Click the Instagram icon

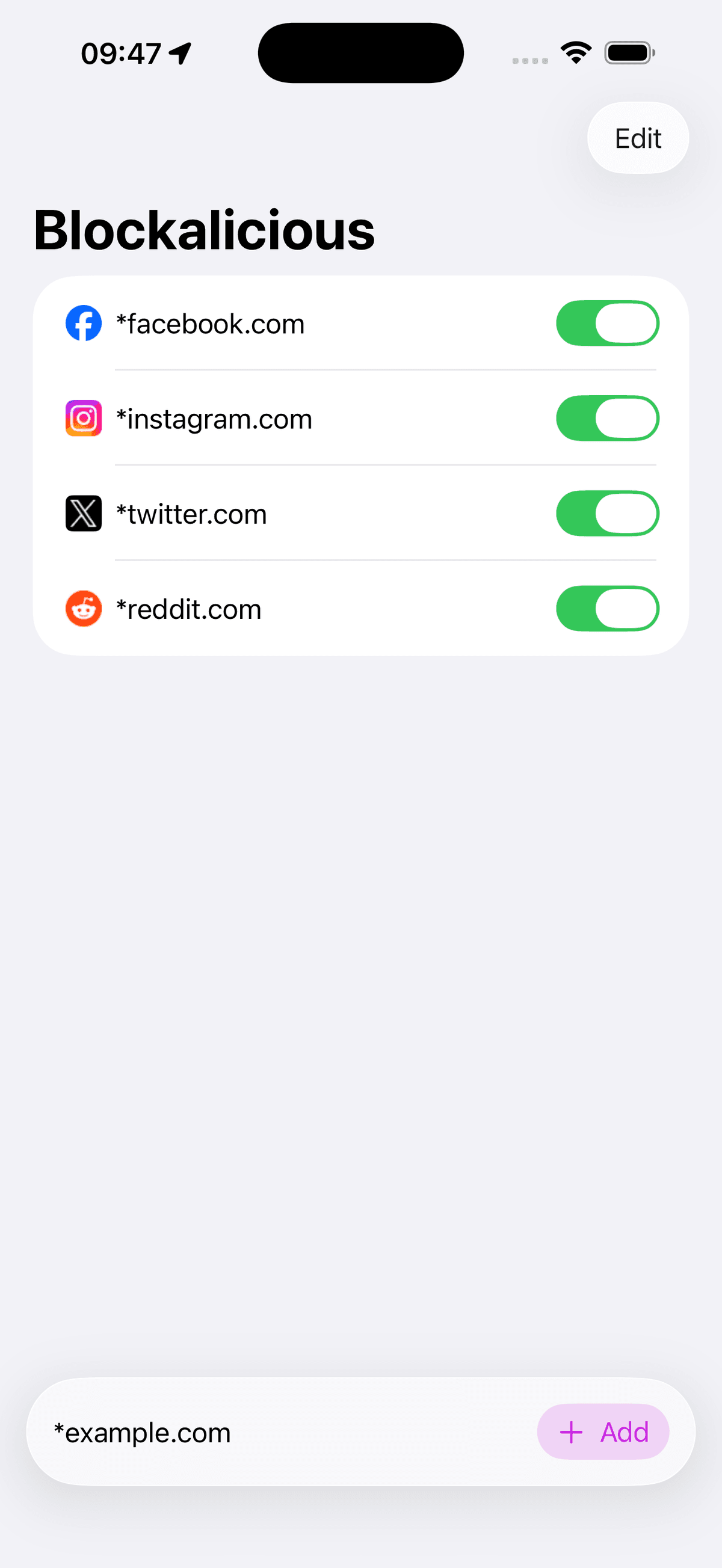click(83, 418)
